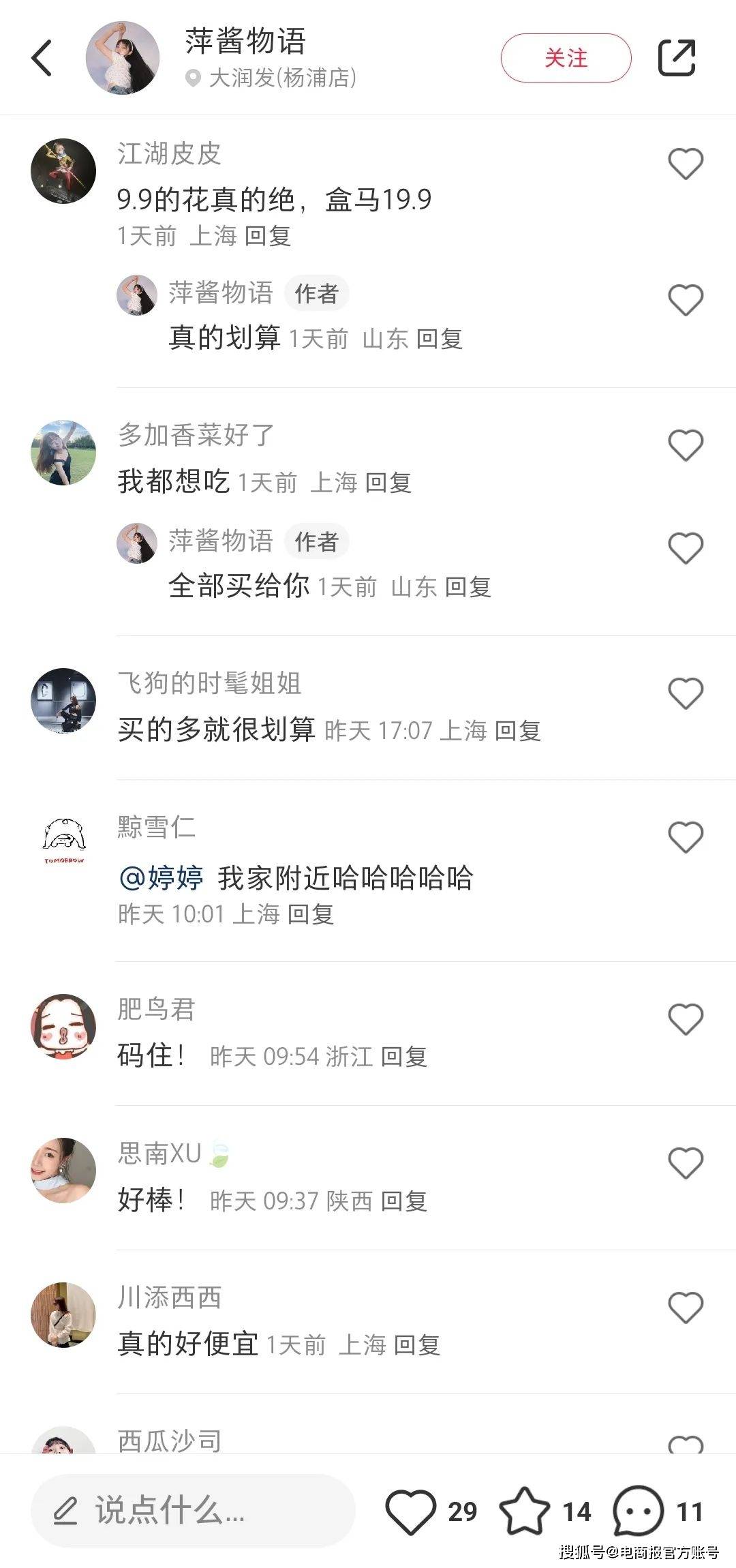736x1568 pixels.
Task: Open location 大润发(杨浦店)
Action: (281, 78)
